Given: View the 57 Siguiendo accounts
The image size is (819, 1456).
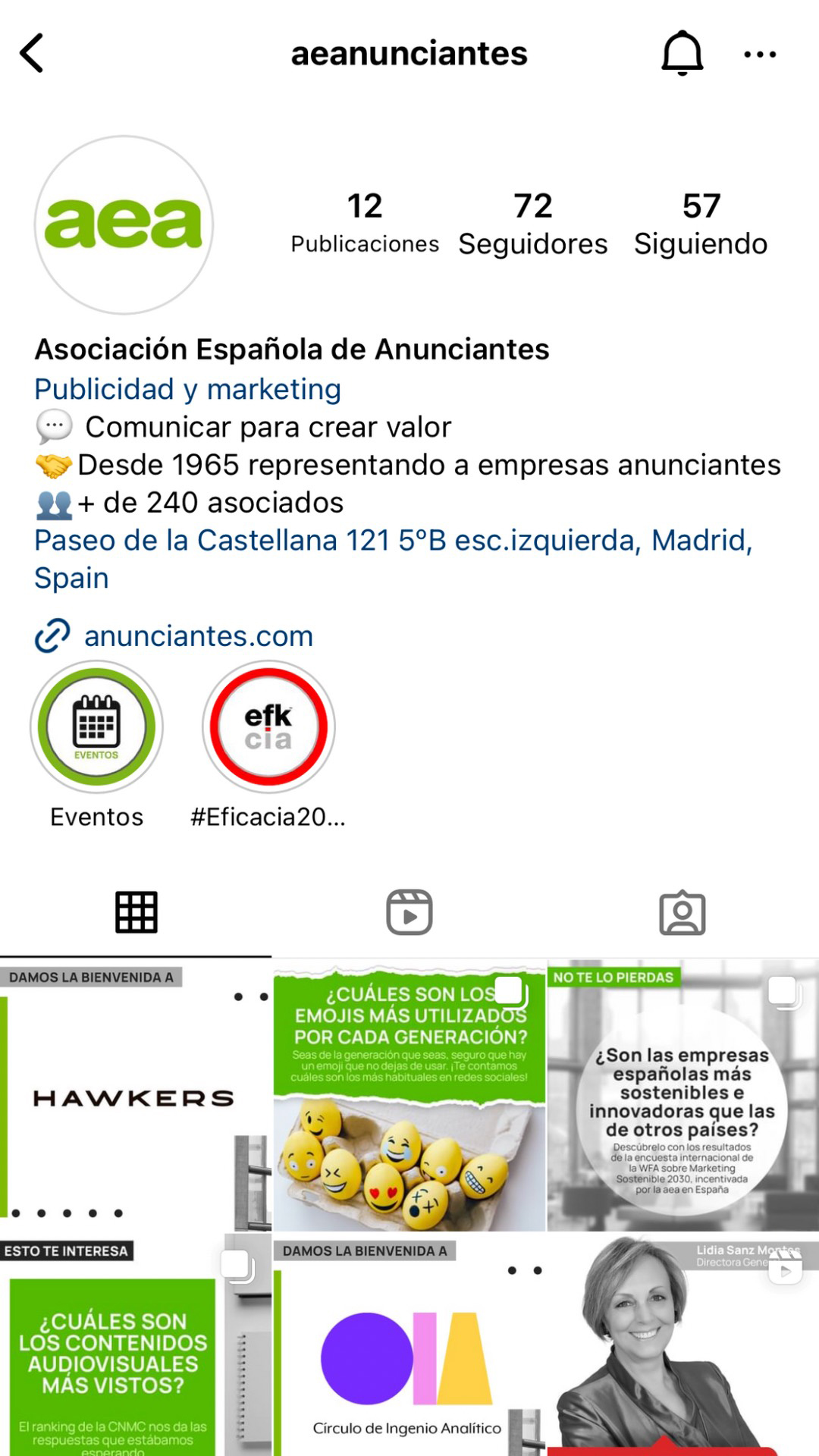Looking at the screenshot, I should tap(701, 224).
